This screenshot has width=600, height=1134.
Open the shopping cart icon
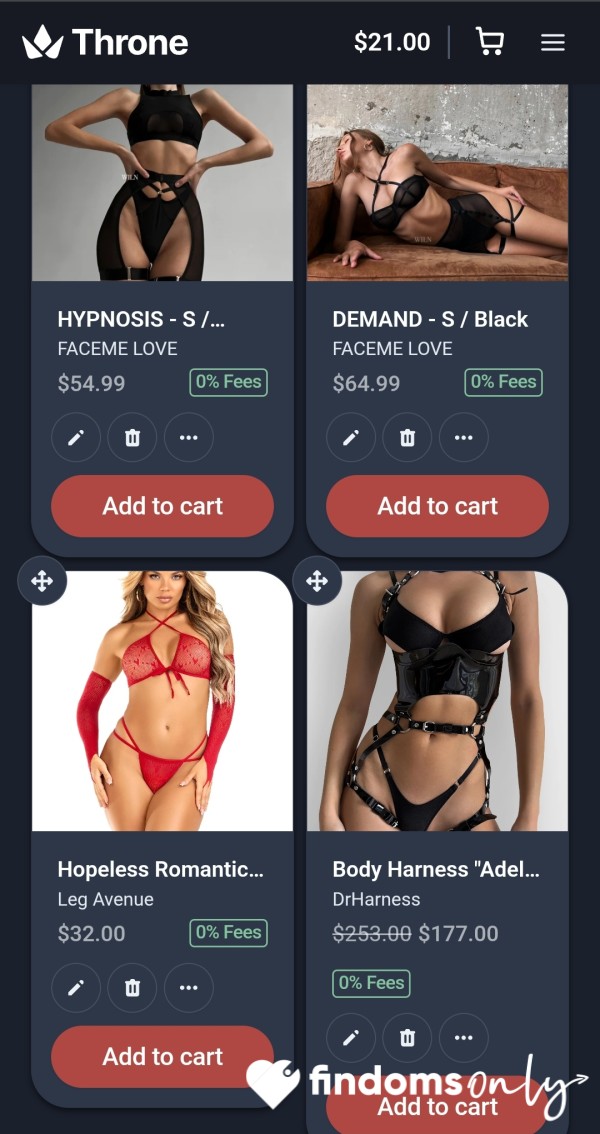coord(489,42)
